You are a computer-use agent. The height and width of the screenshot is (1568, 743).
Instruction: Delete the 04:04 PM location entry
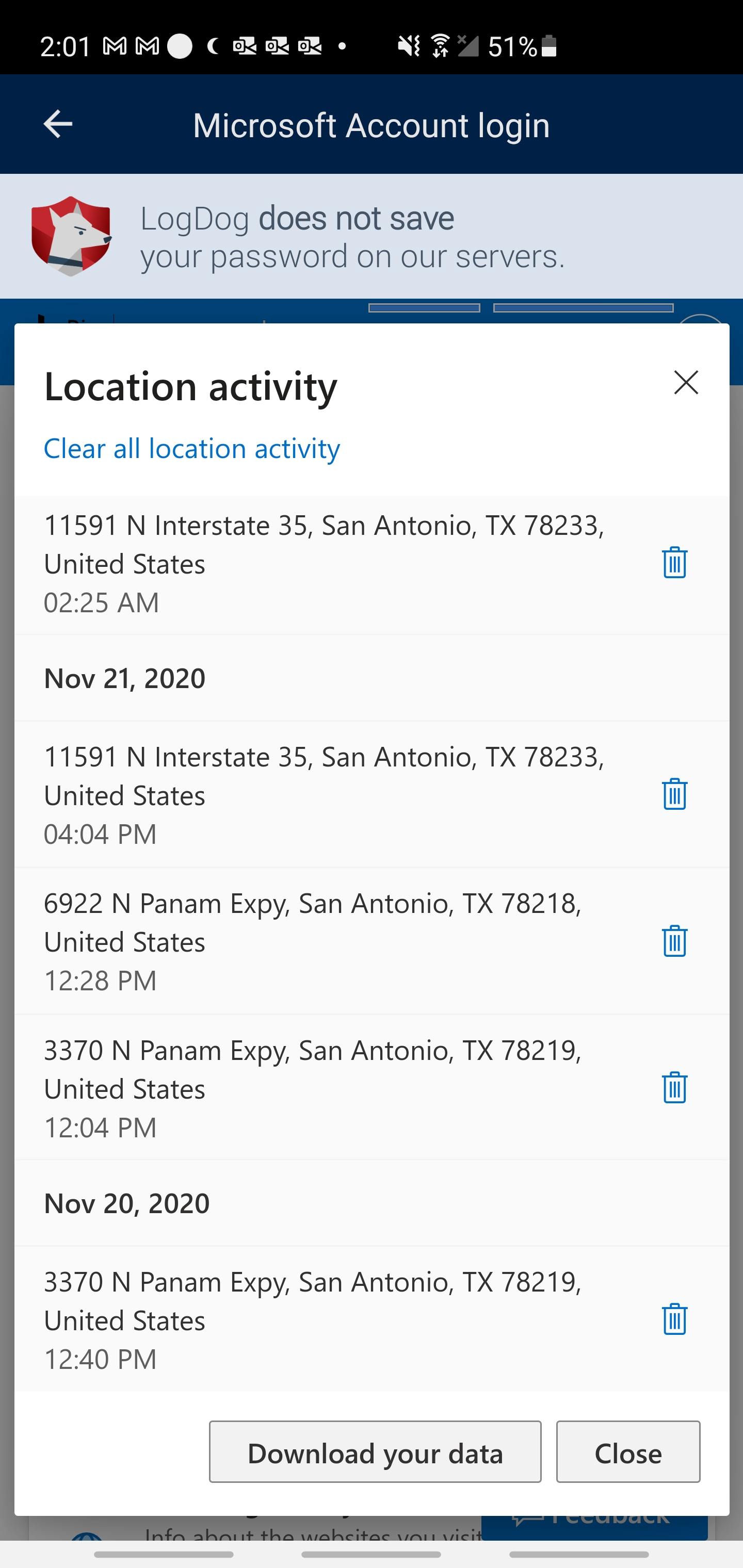click(674, 794)
